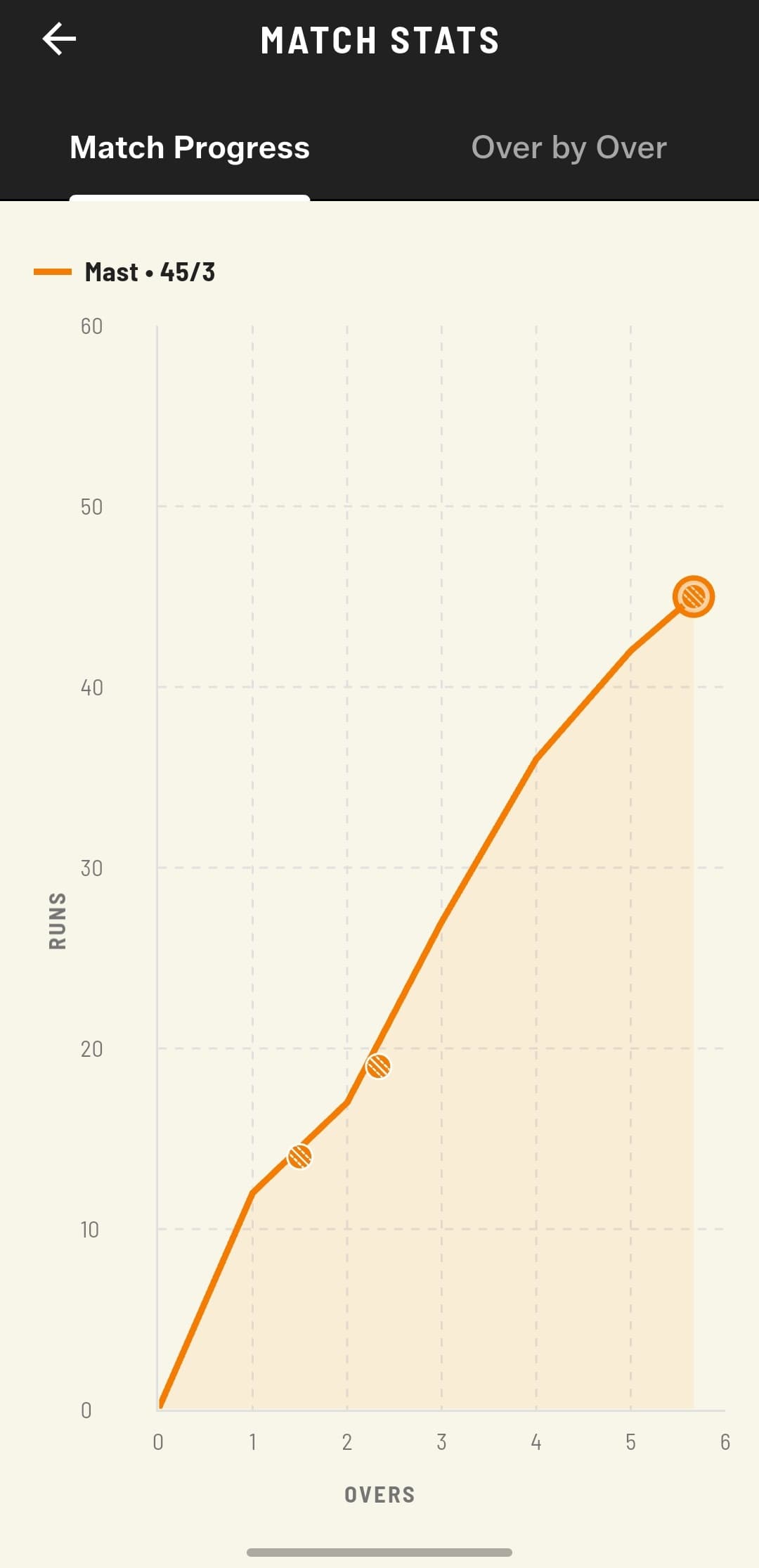The image size is (759, 1568).
Task: Tap the latest wicket marker at 45 runs
Action: (694, 596)
